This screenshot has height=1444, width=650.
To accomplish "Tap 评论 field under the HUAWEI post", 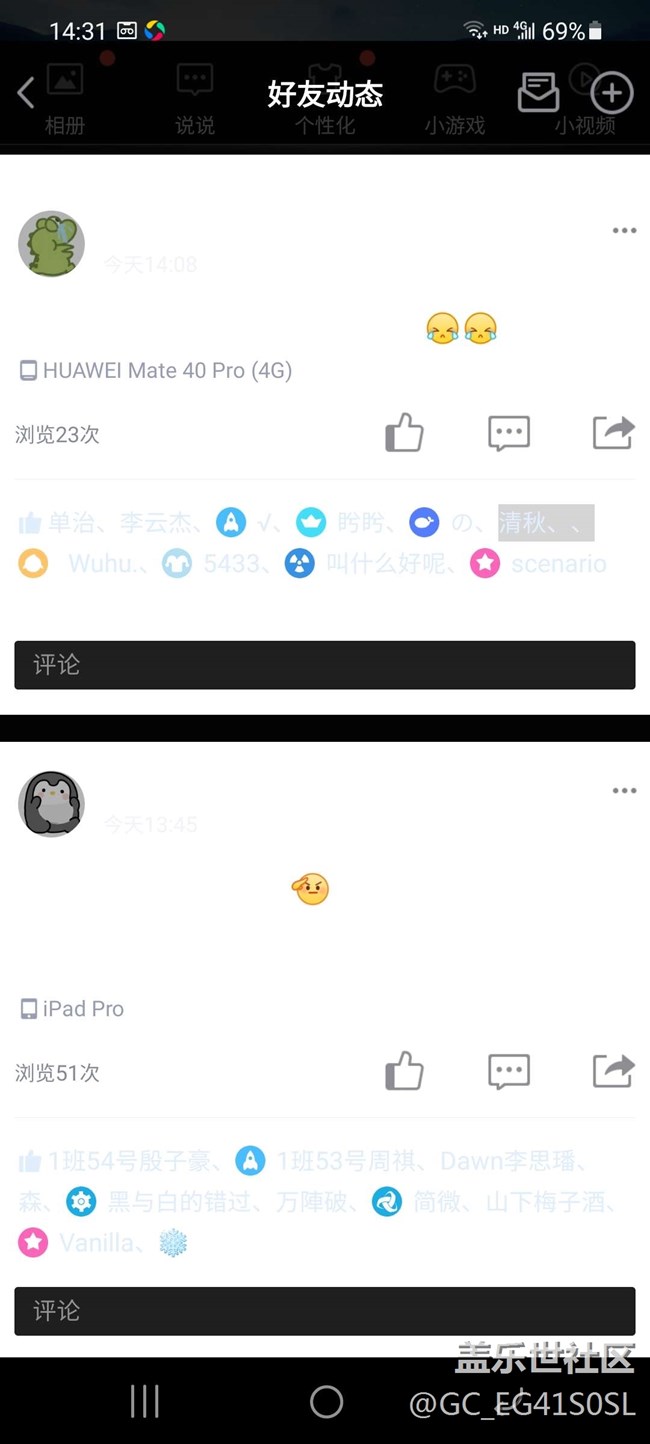I will (325, 665).
